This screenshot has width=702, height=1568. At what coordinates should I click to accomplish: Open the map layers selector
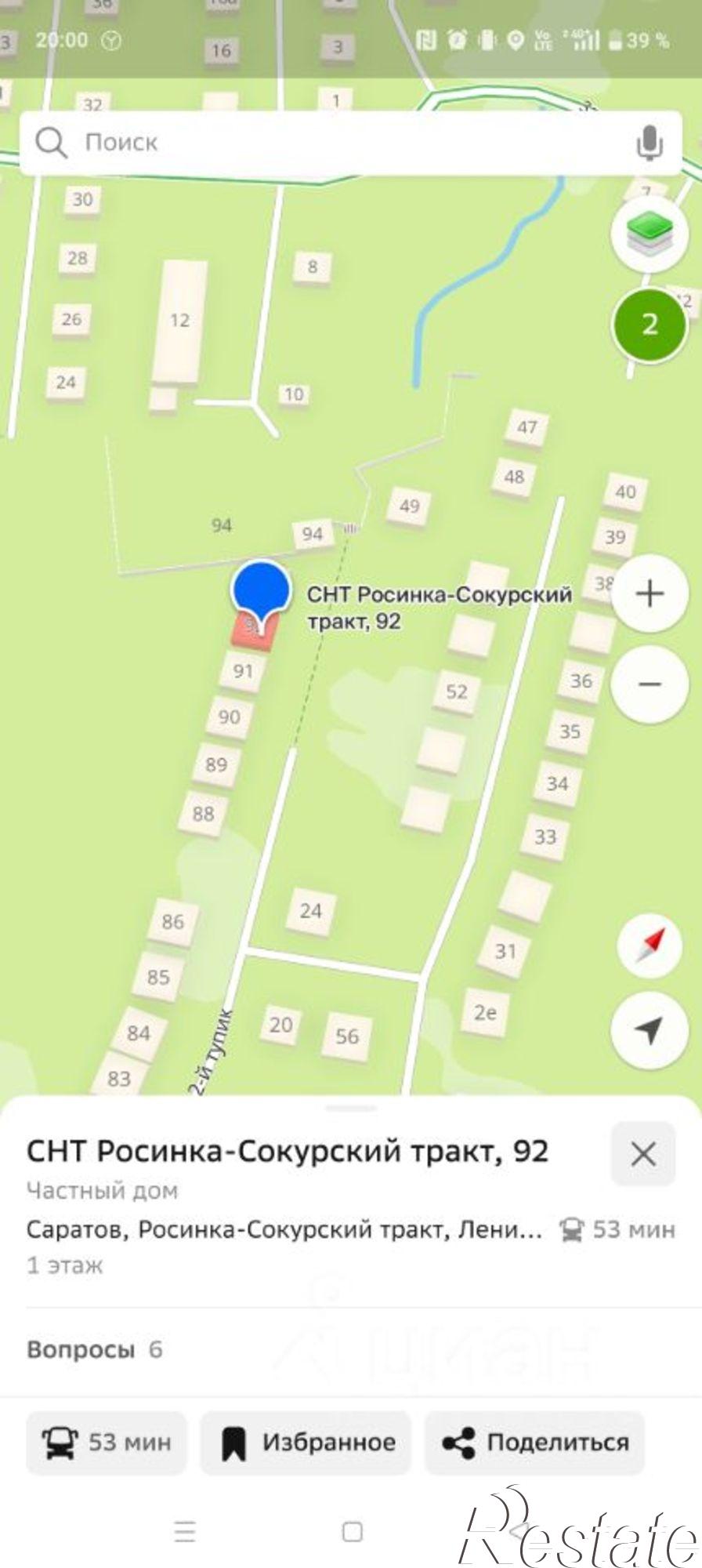[x=650, y=234]
